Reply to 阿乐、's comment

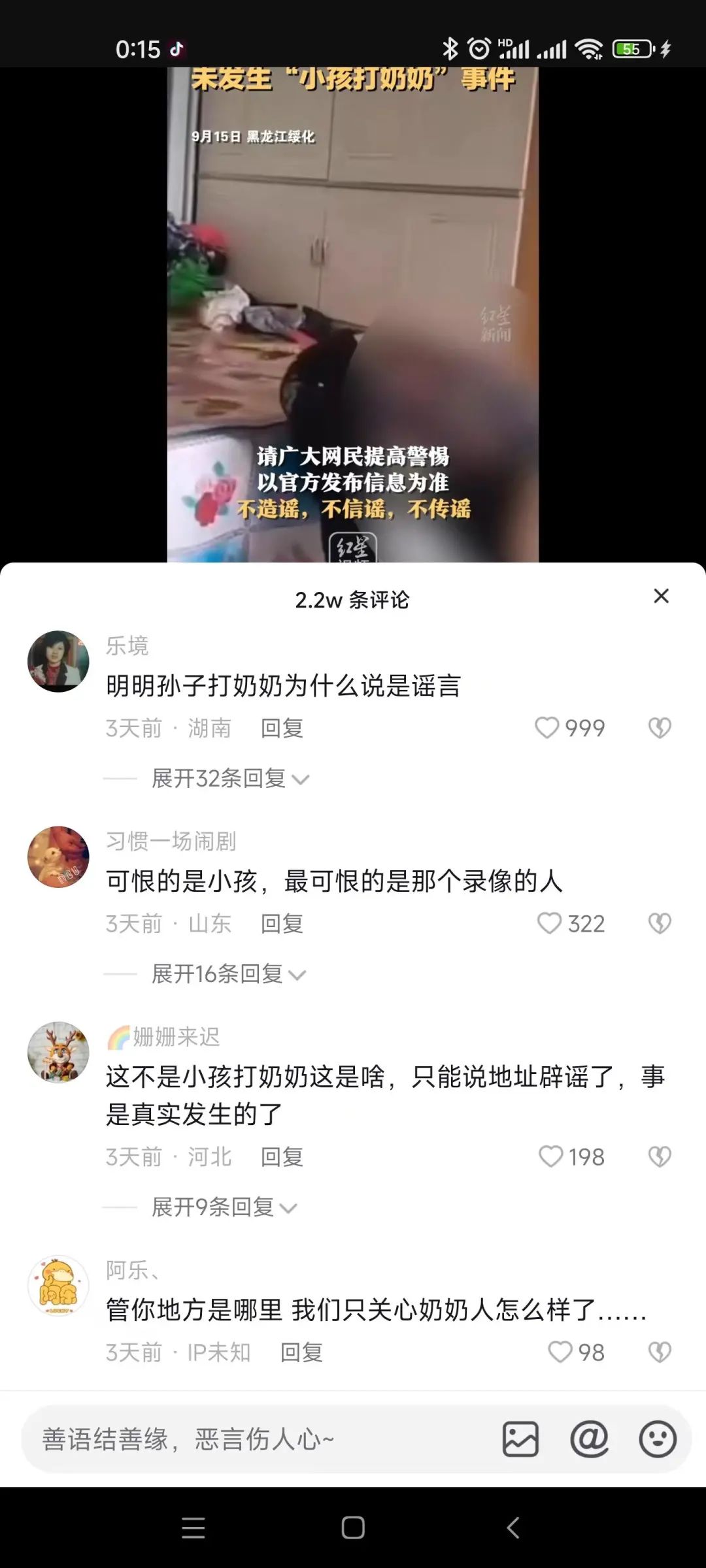pos(301,1352)
